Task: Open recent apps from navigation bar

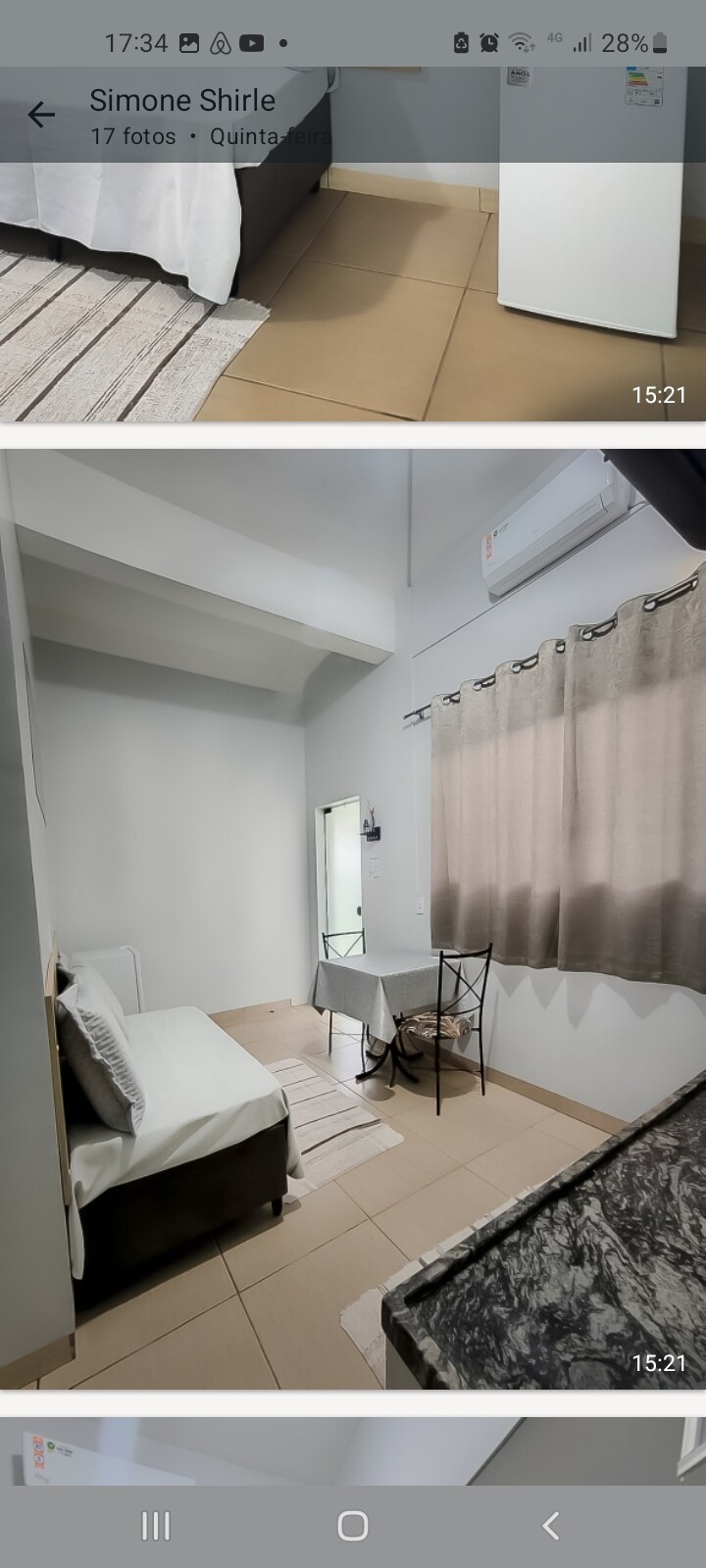Action: pyautogui.click(x=156, y=1526)
